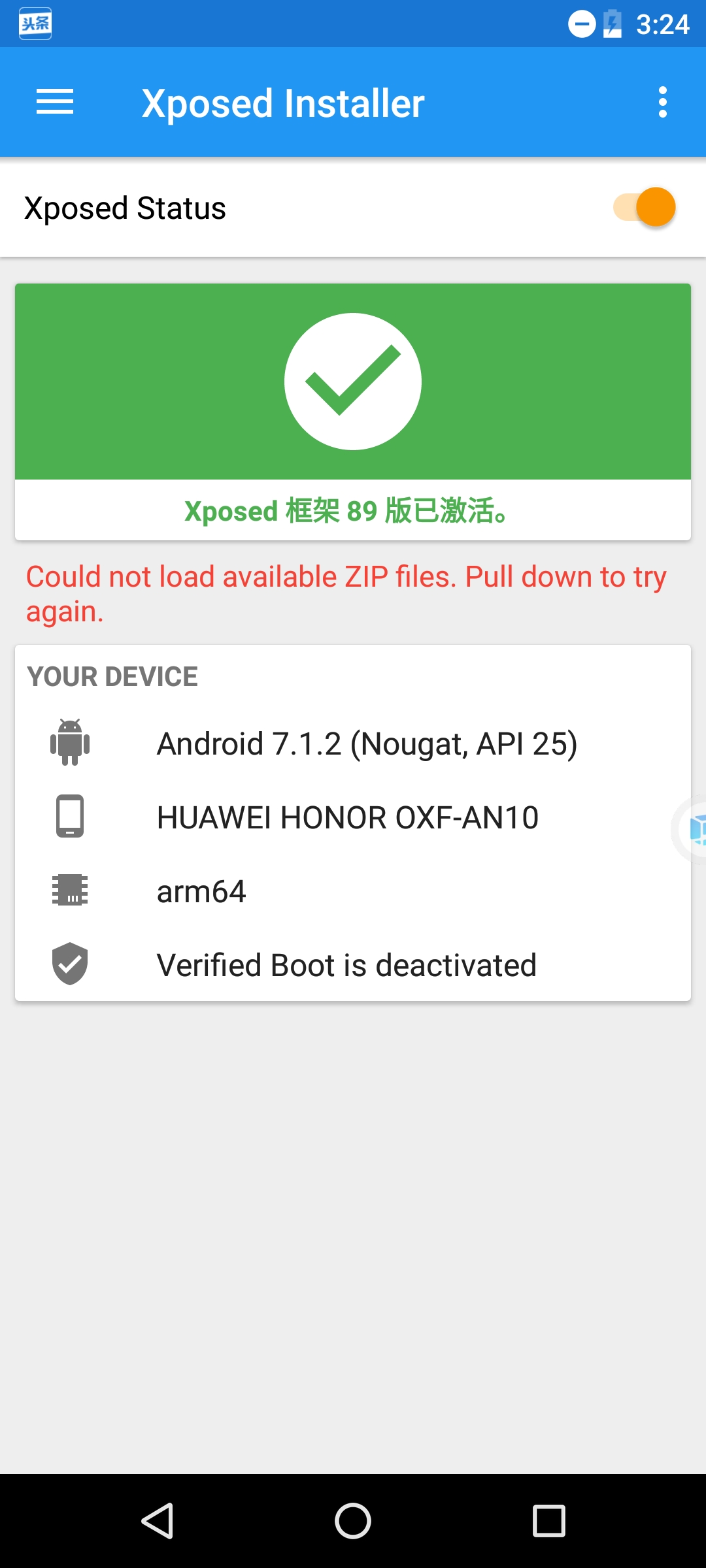Open the overflow menu
This screenshot has width=706, height=1568.
pos(662,103)
